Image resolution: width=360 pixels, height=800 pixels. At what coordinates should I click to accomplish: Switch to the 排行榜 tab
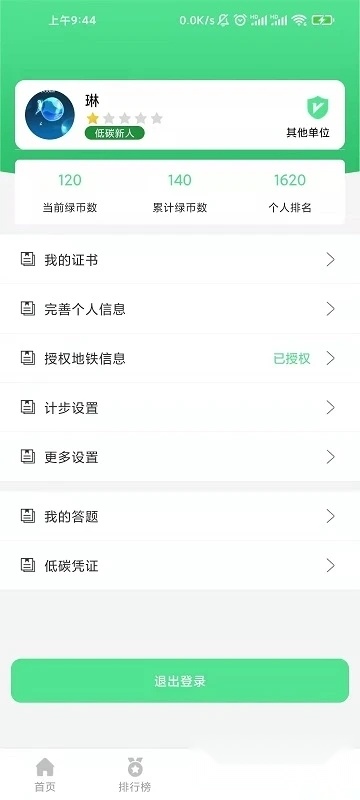(x=135, y=774)
